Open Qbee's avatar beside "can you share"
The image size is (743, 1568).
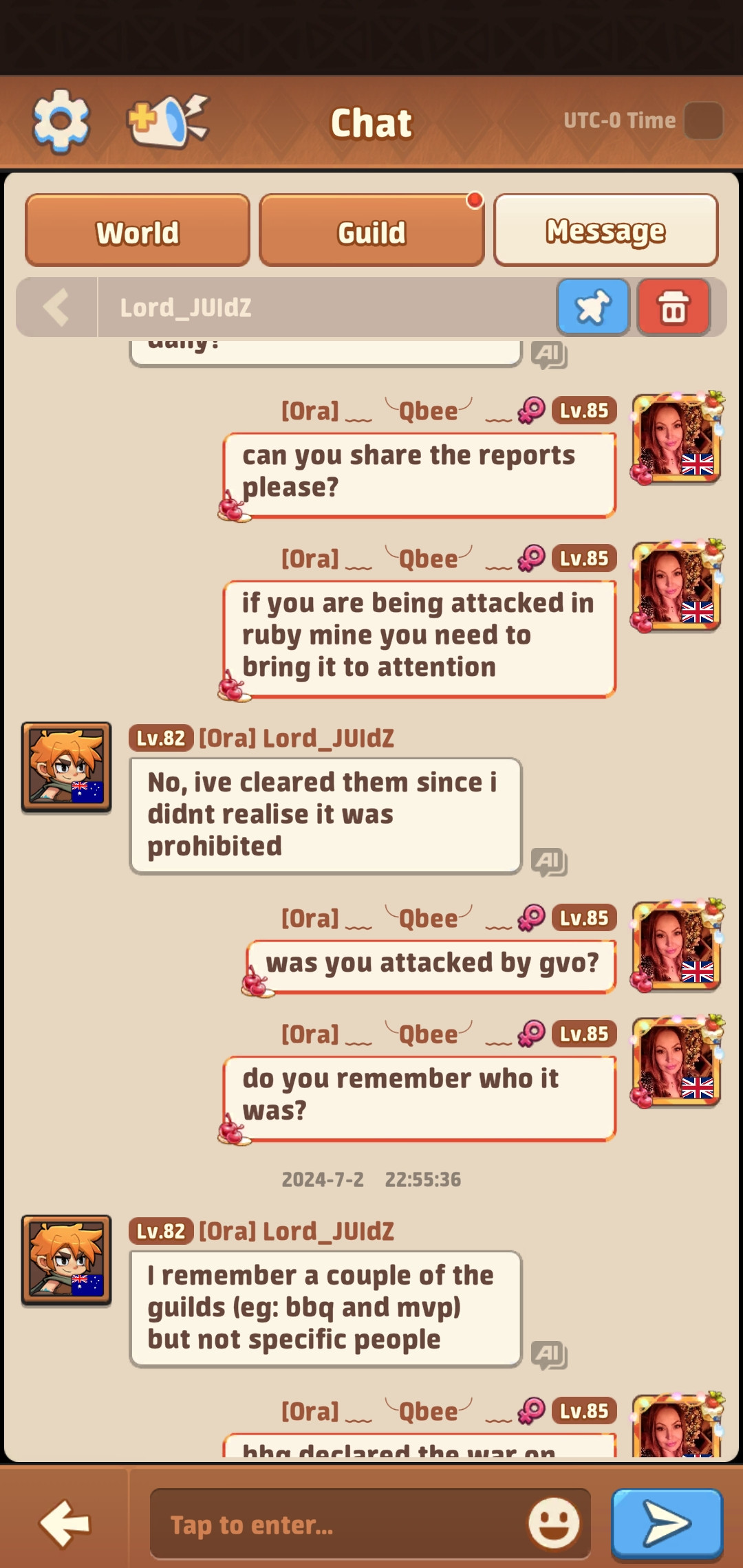click(x=676, y=439)
